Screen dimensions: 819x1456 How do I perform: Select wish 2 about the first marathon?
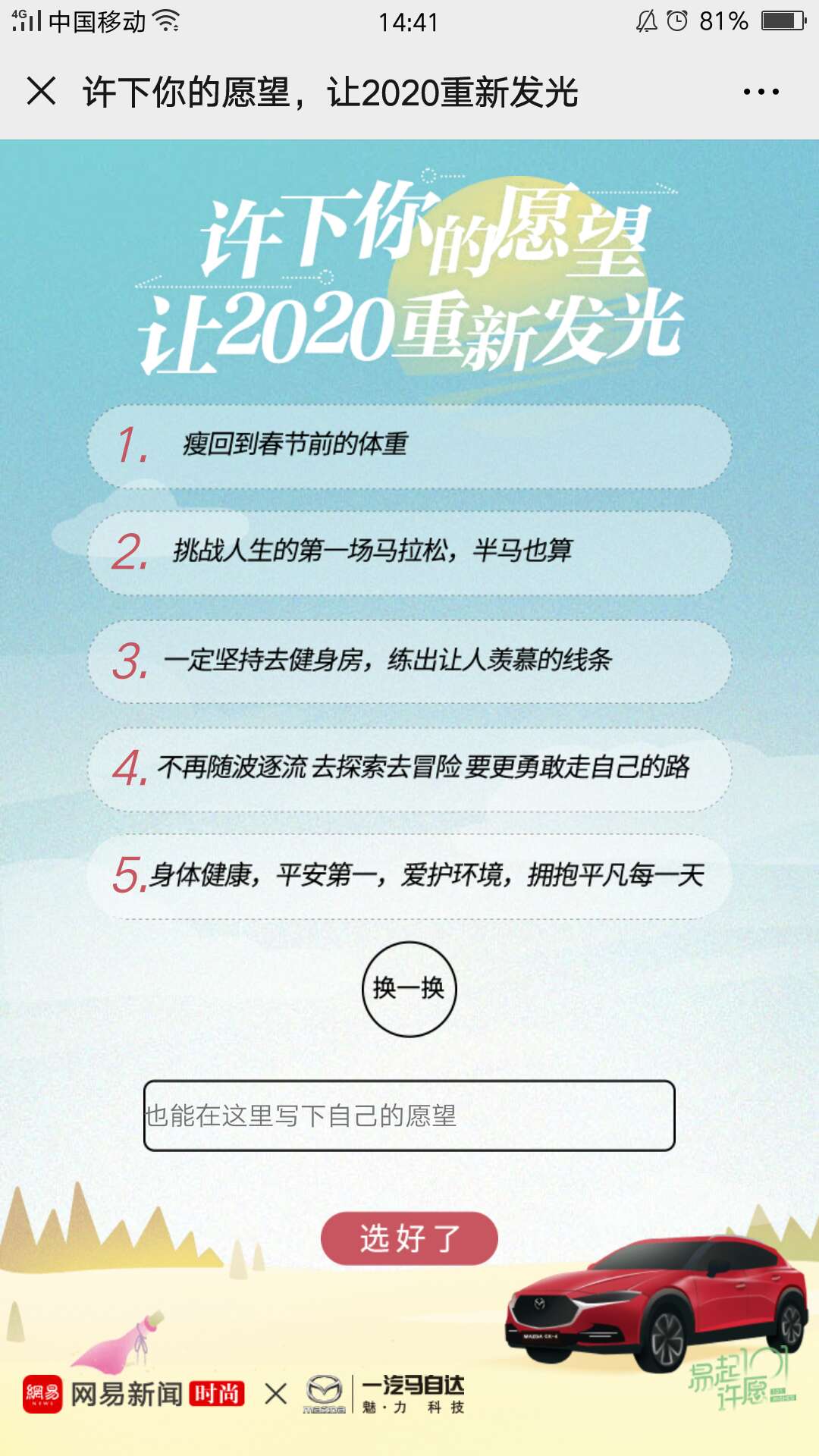[x=409, y=552]
